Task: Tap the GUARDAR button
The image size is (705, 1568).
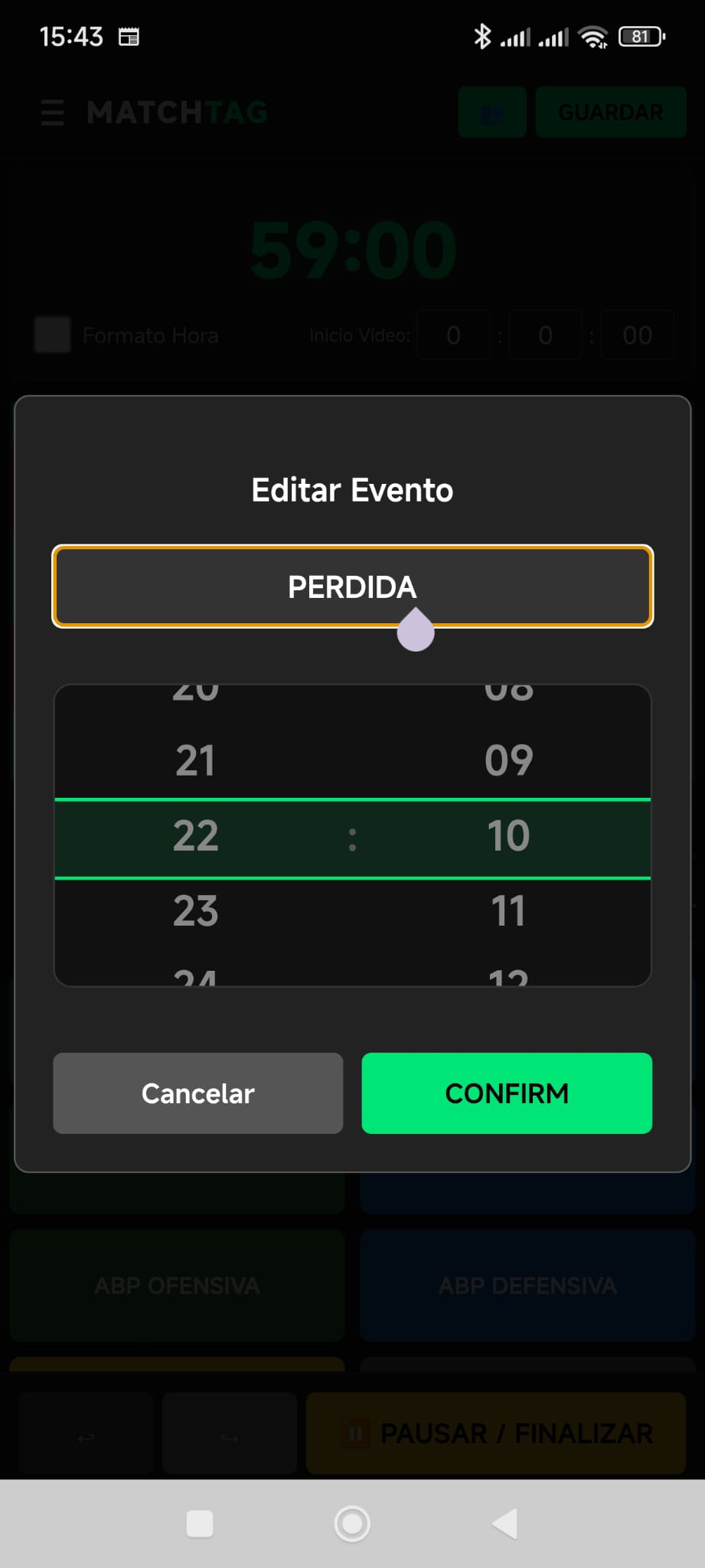Action: pyautogui.click(x=610, y=112)
